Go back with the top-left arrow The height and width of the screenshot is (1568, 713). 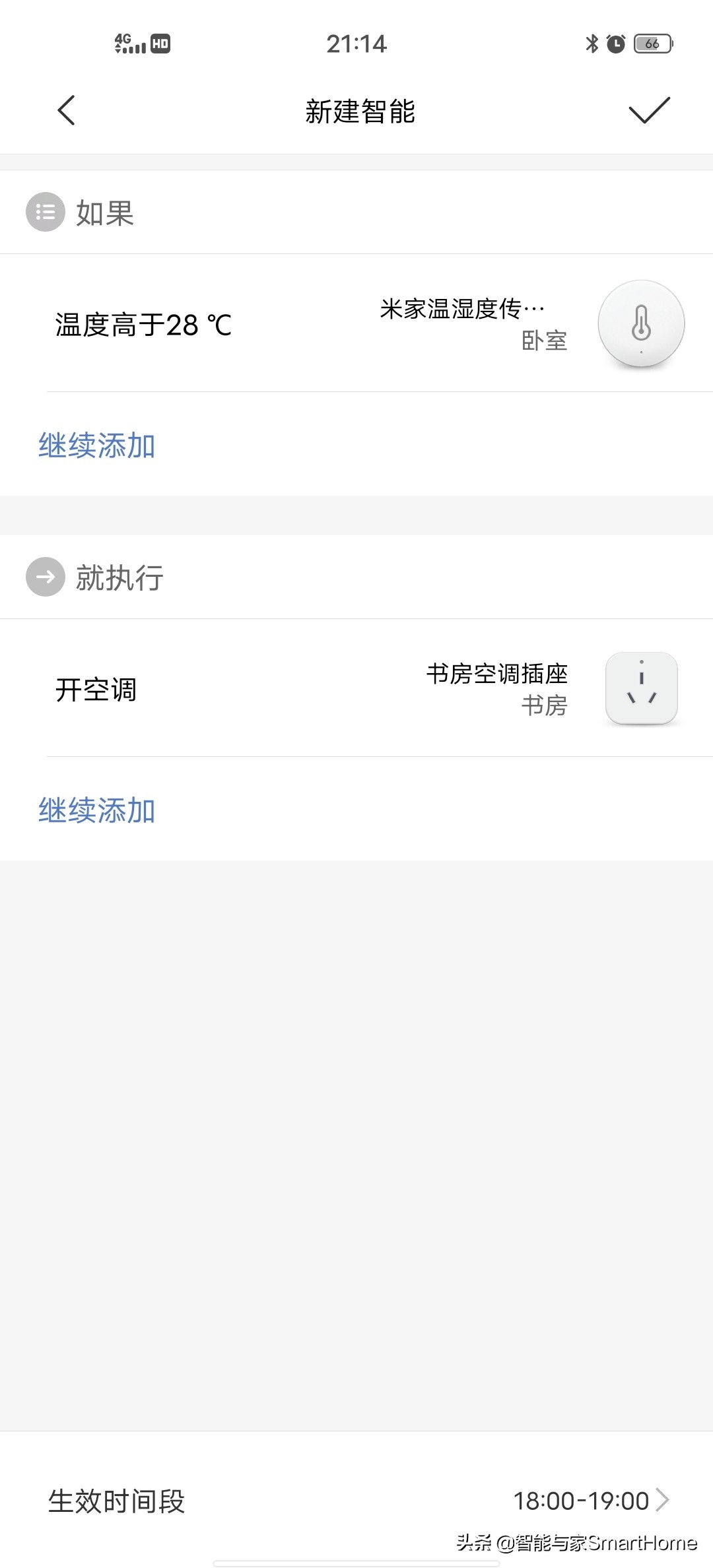tap(66, 110)
